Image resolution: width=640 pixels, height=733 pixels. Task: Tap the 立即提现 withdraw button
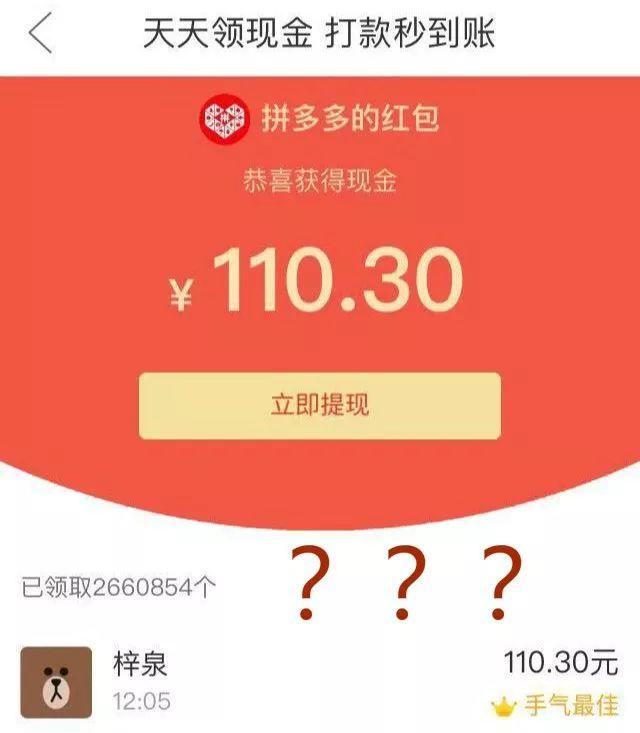tap(319, 405)
